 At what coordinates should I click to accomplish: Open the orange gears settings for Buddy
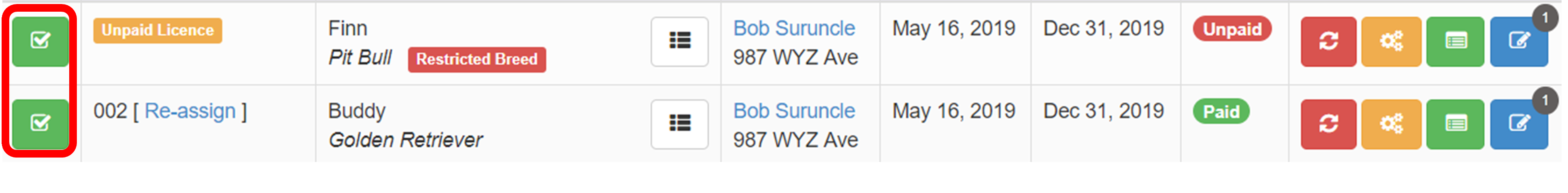[1391, 124]
